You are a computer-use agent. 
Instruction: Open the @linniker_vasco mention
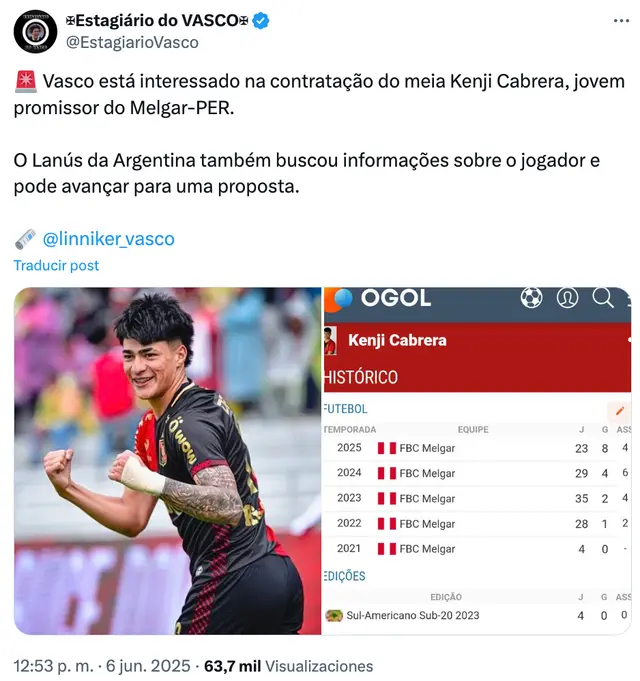(x=109, y=239)
